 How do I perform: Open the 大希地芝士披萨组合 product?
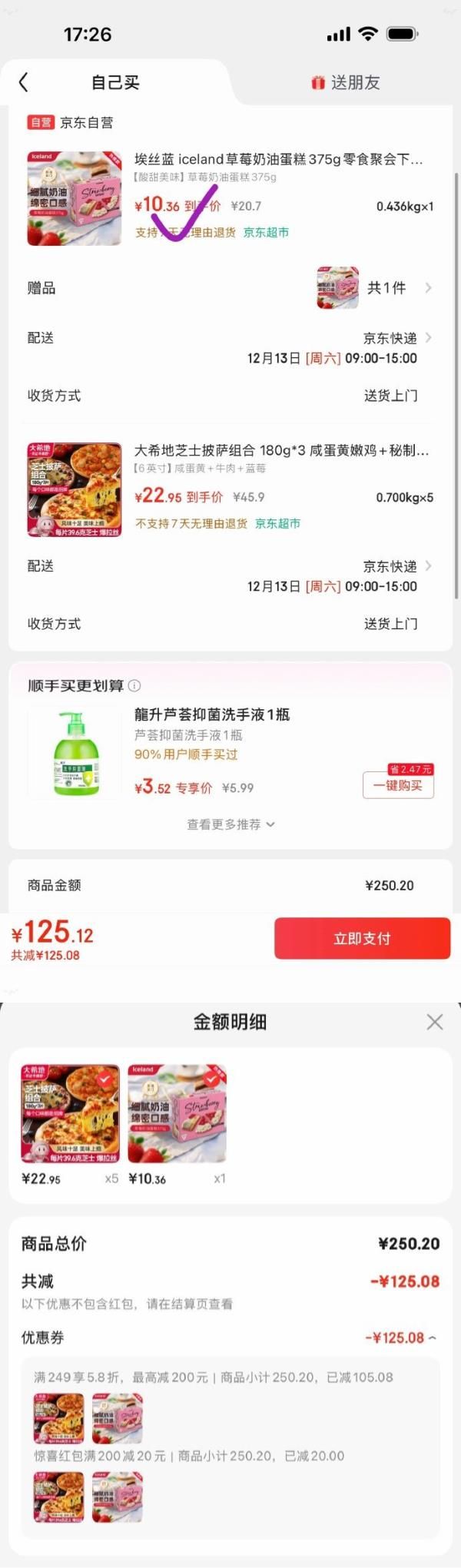pos(281,450)
